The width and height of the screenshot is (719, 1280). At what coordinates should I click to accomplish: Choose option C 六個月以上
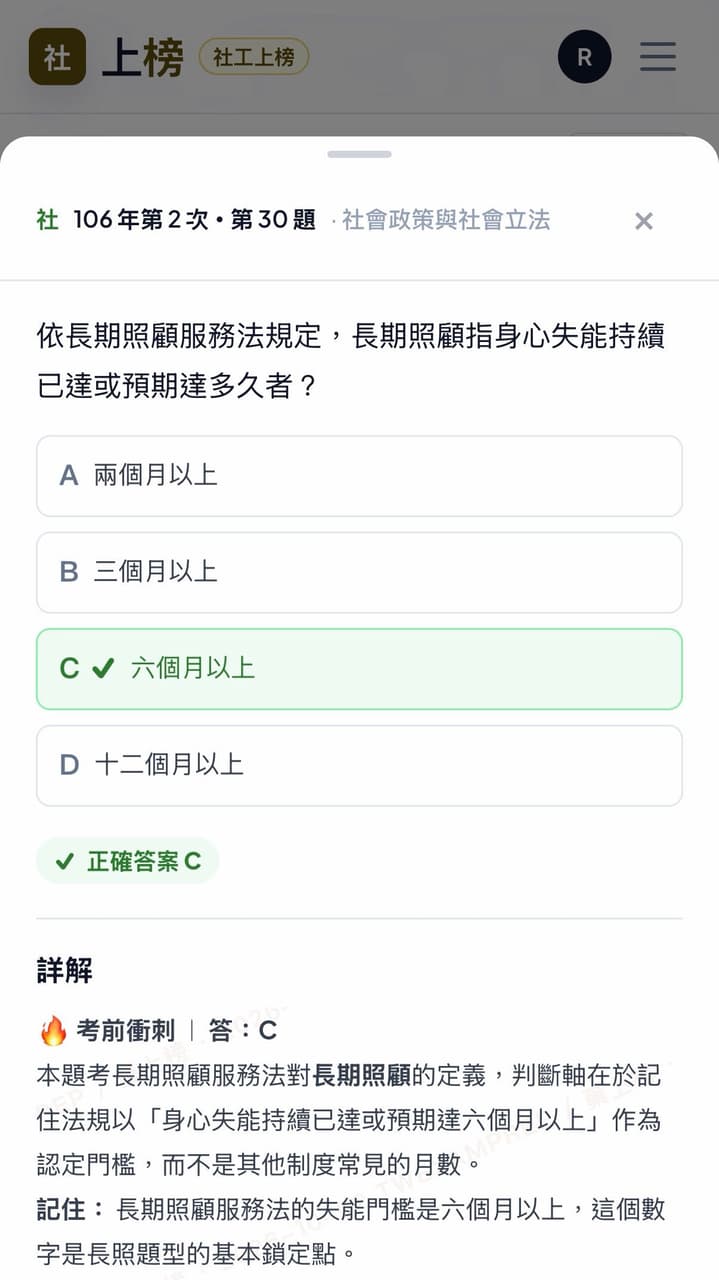point(359,669)
